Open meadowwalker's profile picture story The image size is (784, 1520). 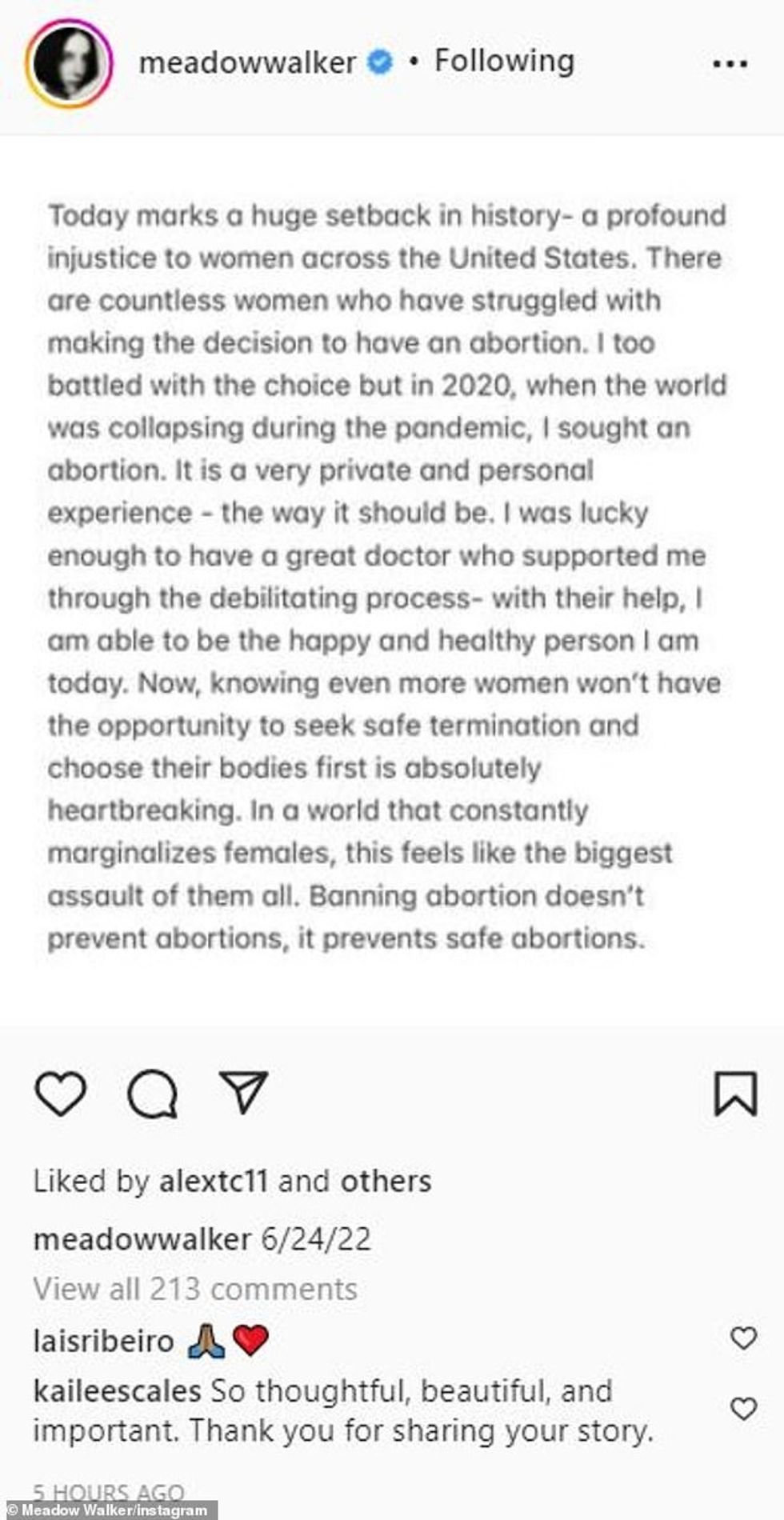(68, 63)
